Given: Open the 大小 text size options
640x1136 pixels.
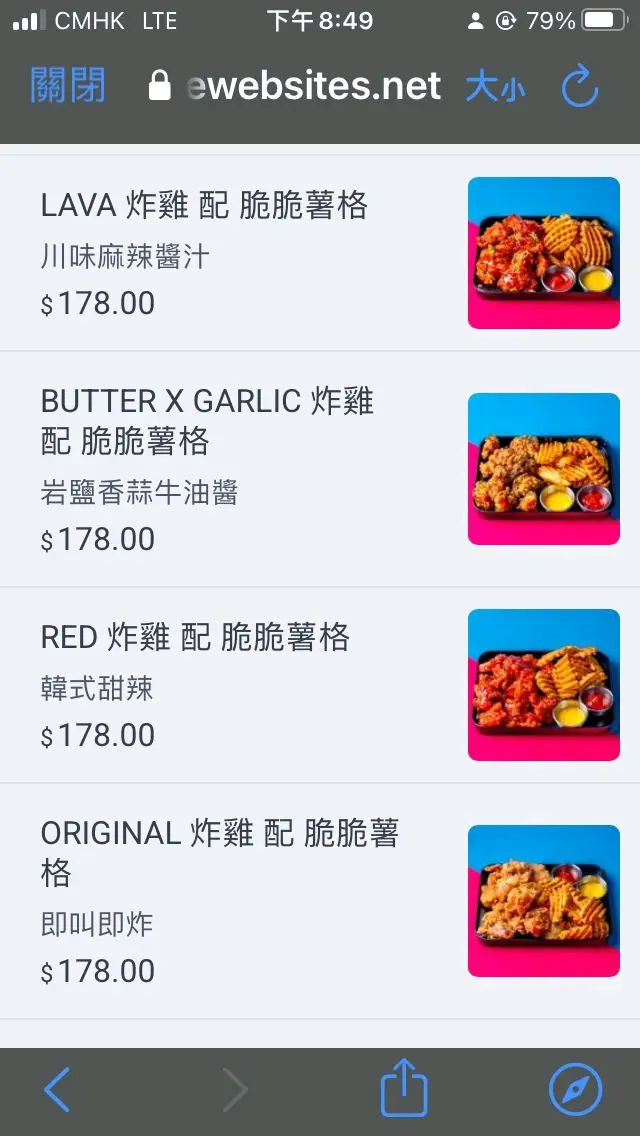Looking at the screenshot, I should pos(495,87).
